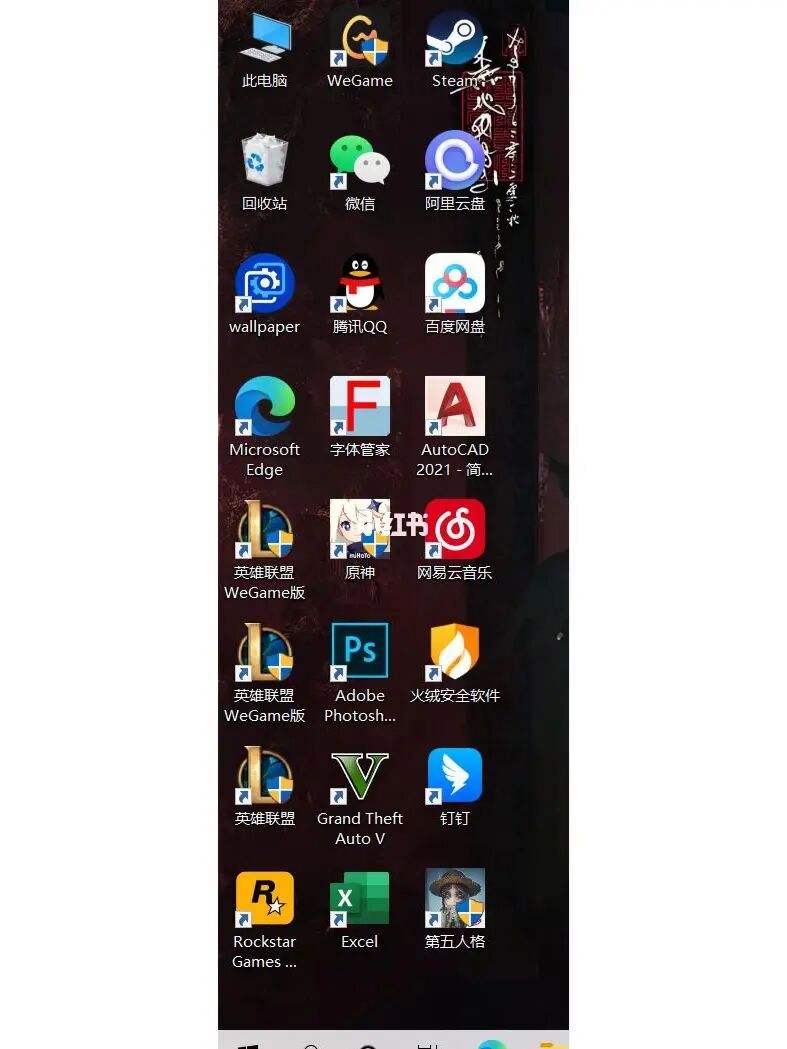The height and width of the screenshot is (1049, 787).
Task: Select the wallpaper app icon
Action: coord(264,284)
